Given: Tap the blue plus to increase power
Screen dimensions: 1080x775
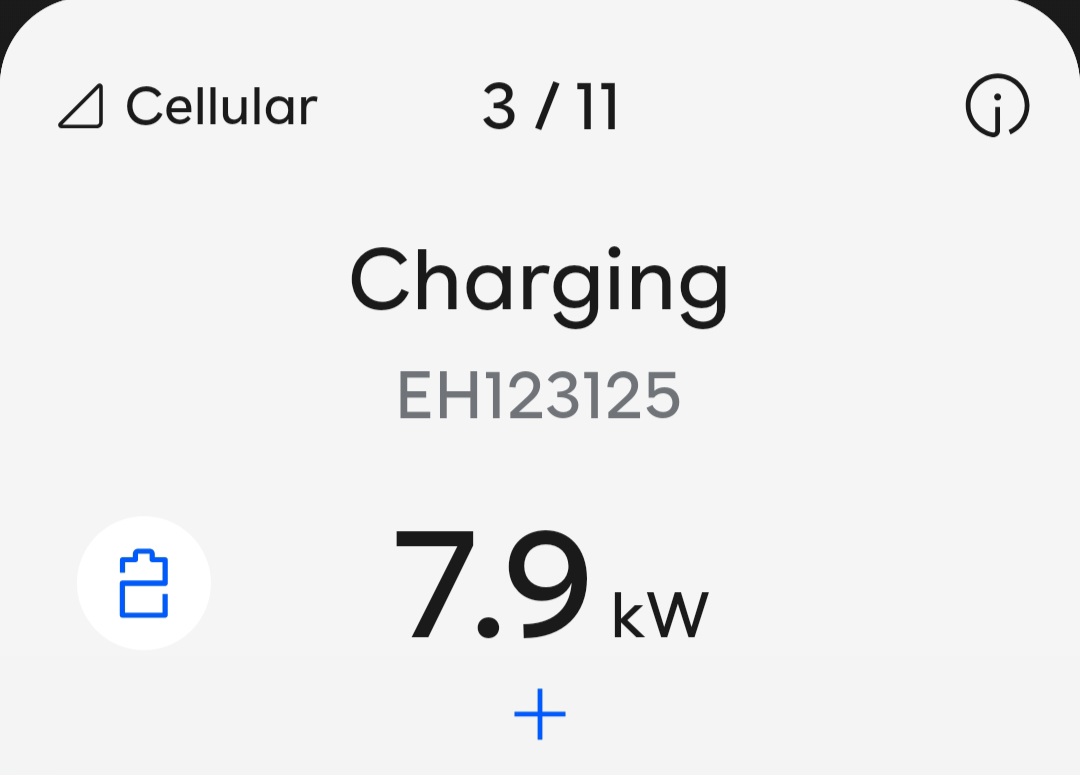Looking at the screenshot, I should click(x=540, y=714).
